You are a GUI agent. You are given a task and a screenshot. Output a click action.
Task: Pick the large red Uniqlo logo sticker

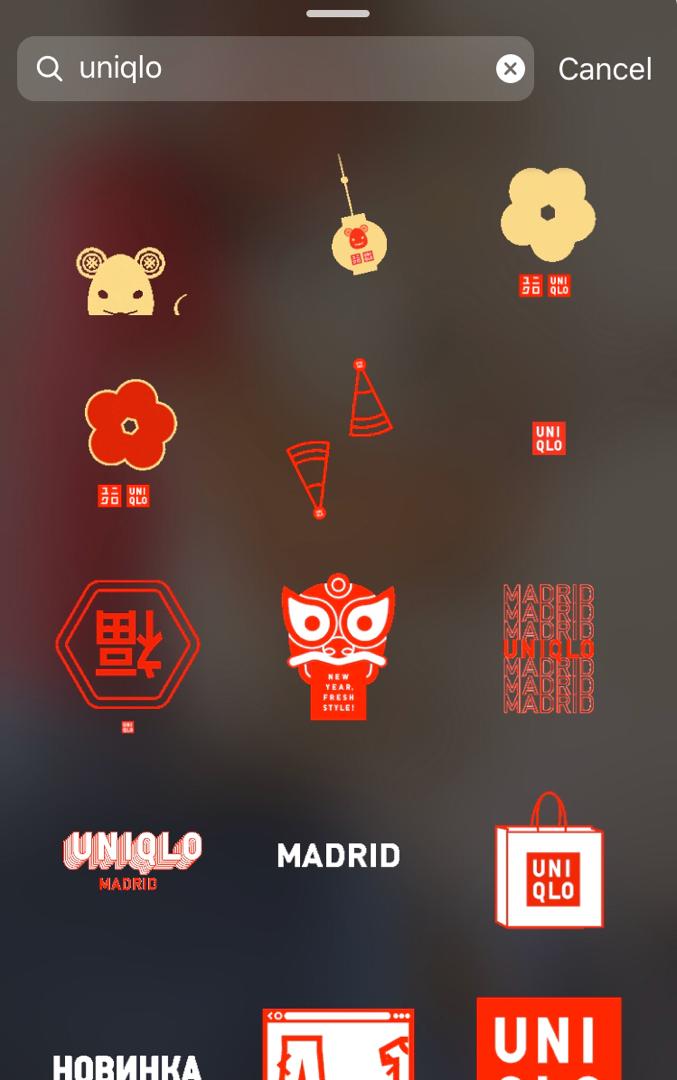click(x=548, y=1040)
